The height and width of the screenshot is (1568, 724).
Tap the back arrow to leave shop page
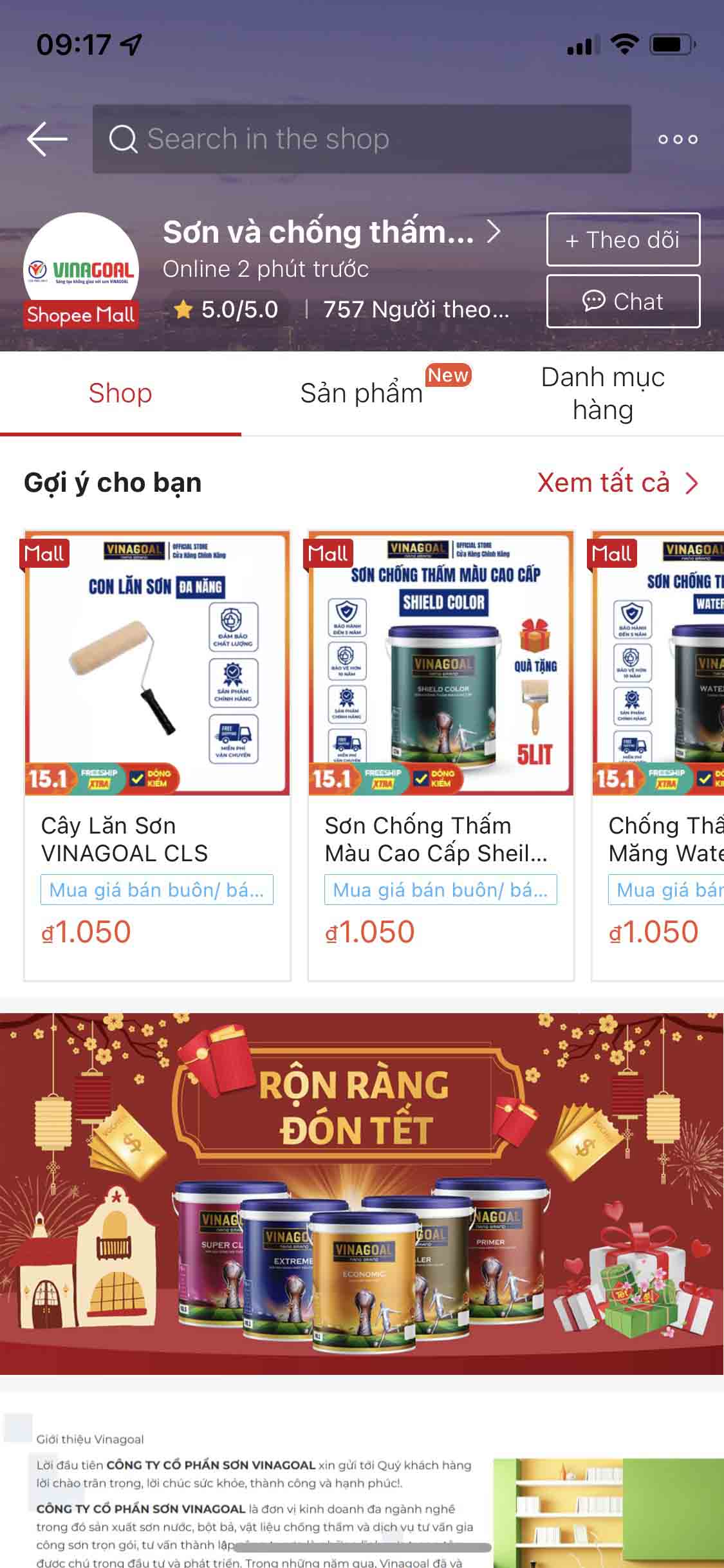[x=47, y=138]
